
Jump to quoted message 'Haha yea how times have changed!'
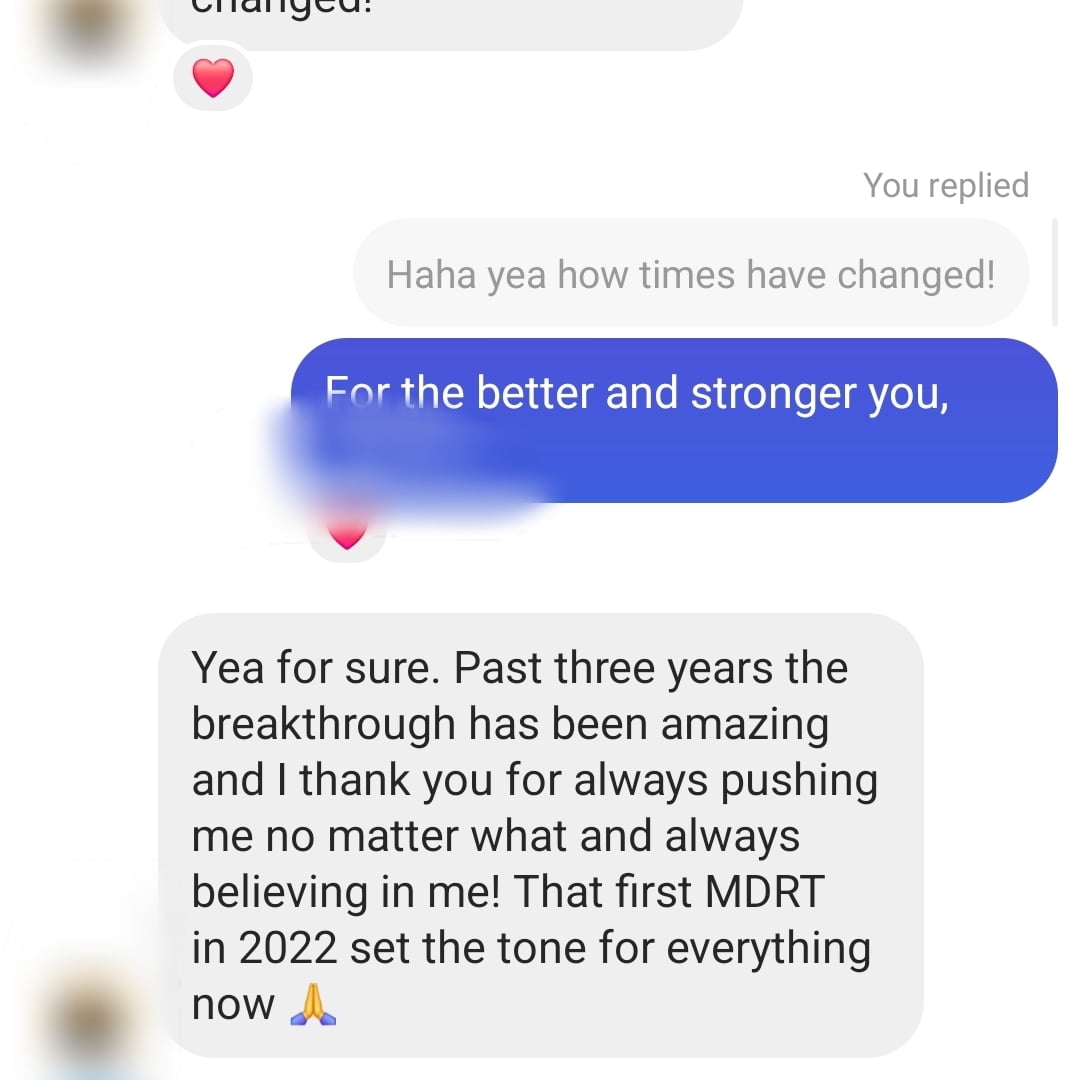690,273
